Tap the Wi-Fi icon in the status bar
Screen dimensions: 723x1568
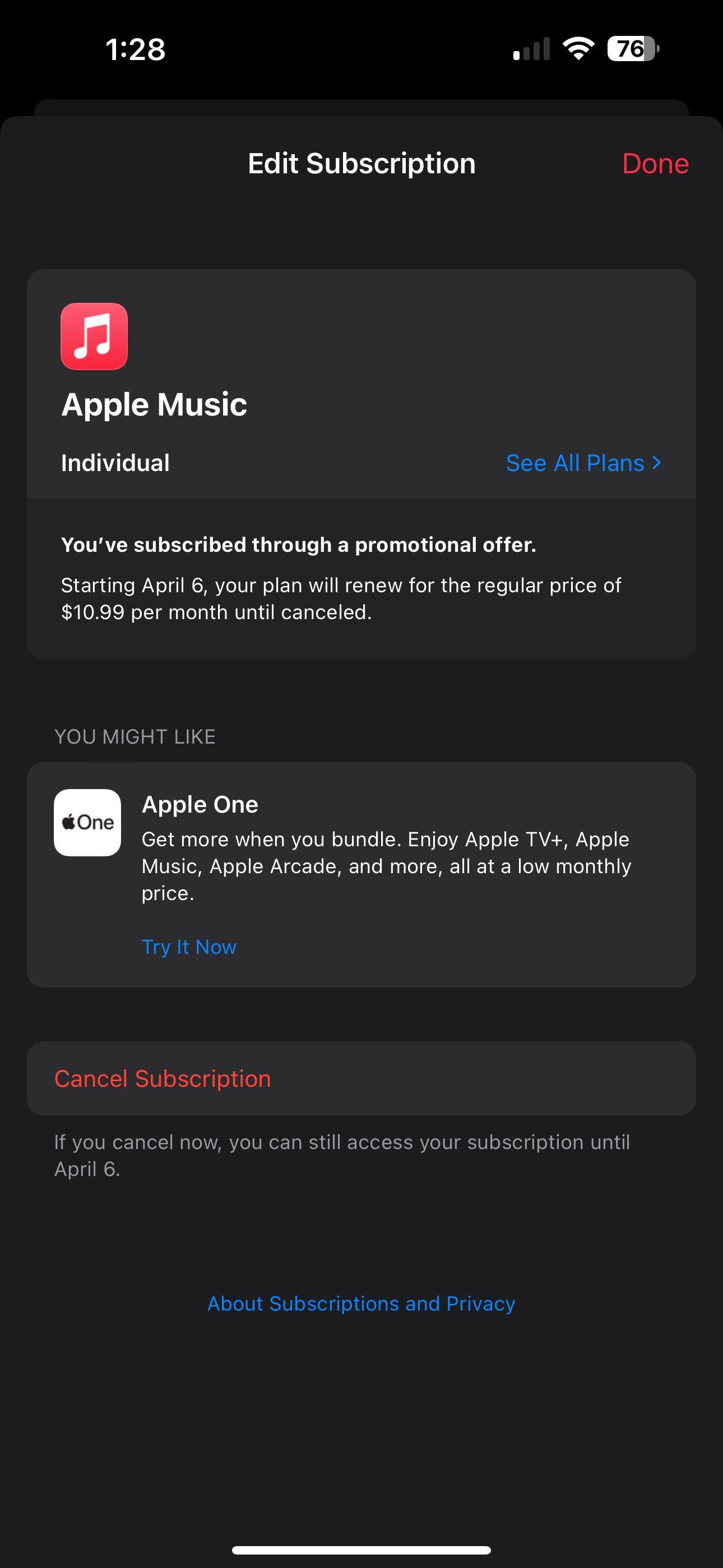(576, 51)
